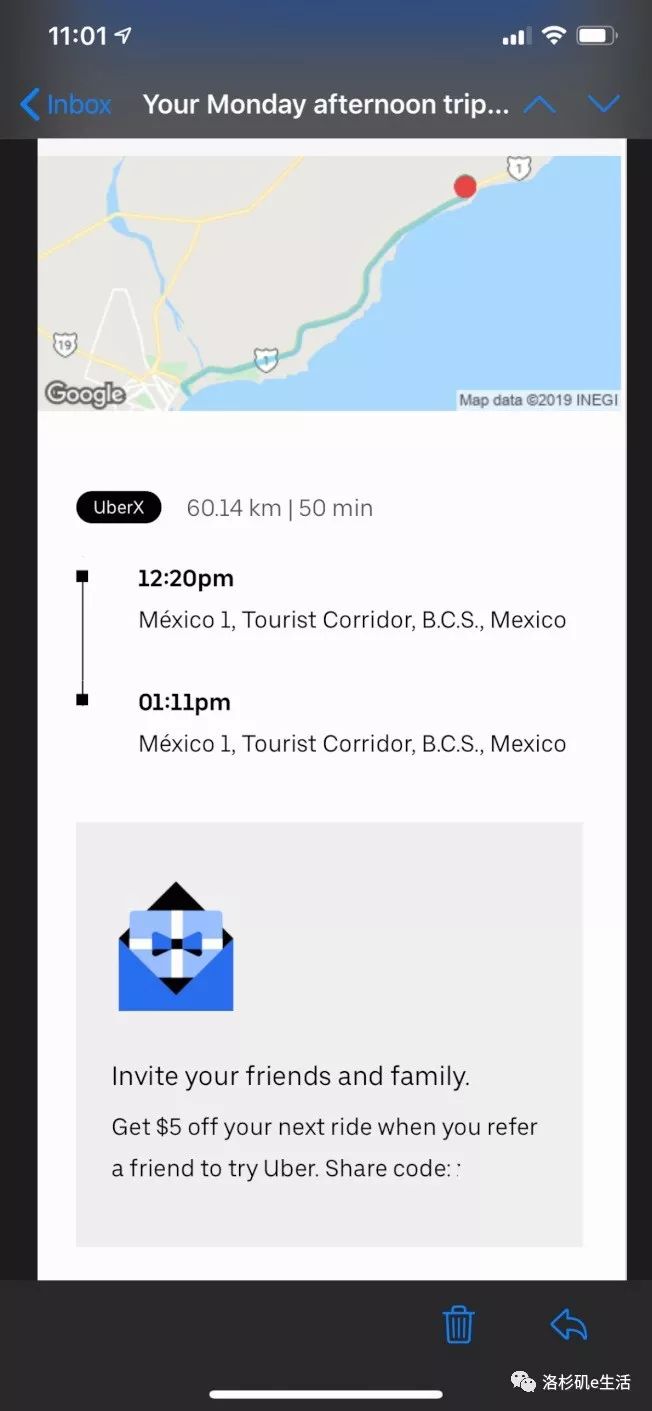The height and width of the screenshot is (1411, 652).
Task: Reply to the email with reply arrow
Action: point(569,1325)
